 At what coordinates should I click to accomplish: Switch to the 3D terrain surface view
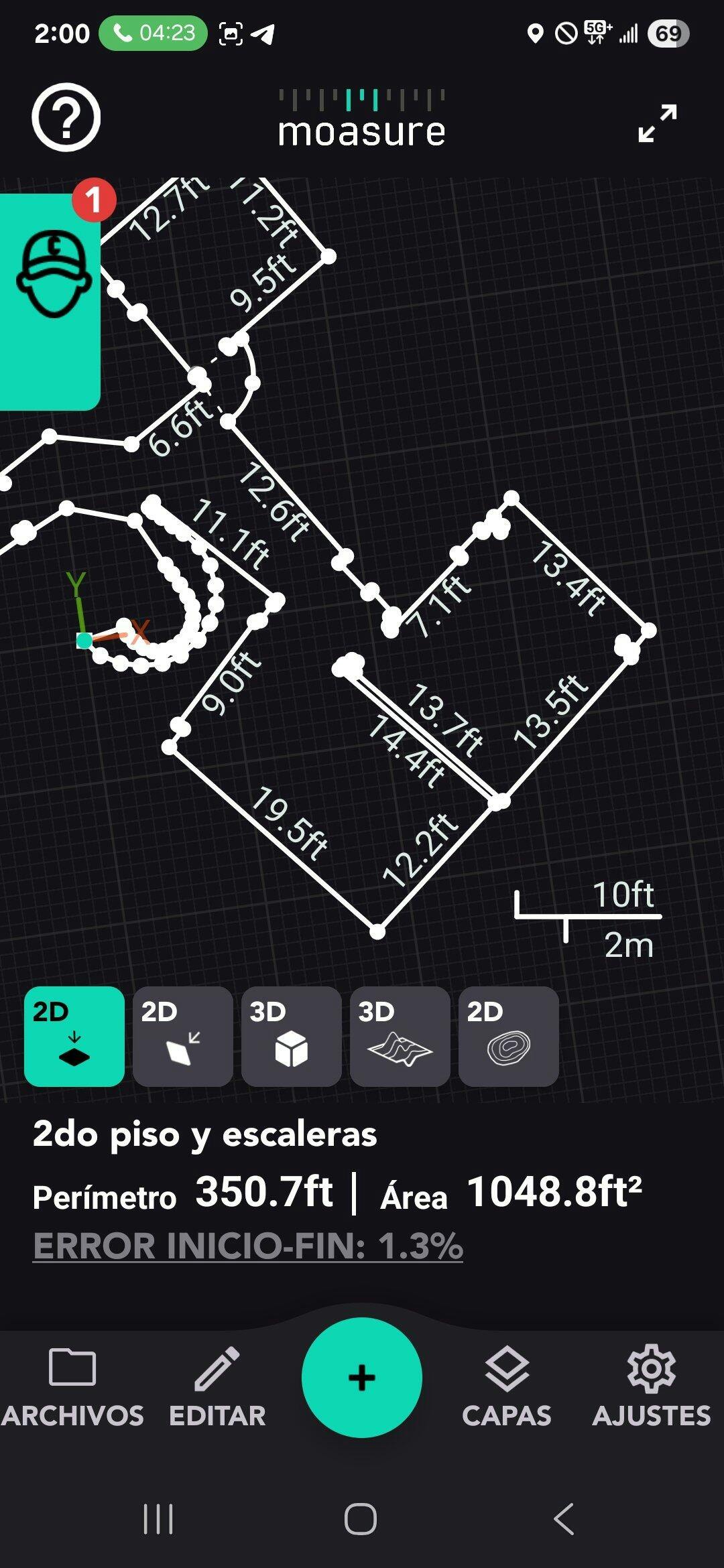coord(400,1036)
